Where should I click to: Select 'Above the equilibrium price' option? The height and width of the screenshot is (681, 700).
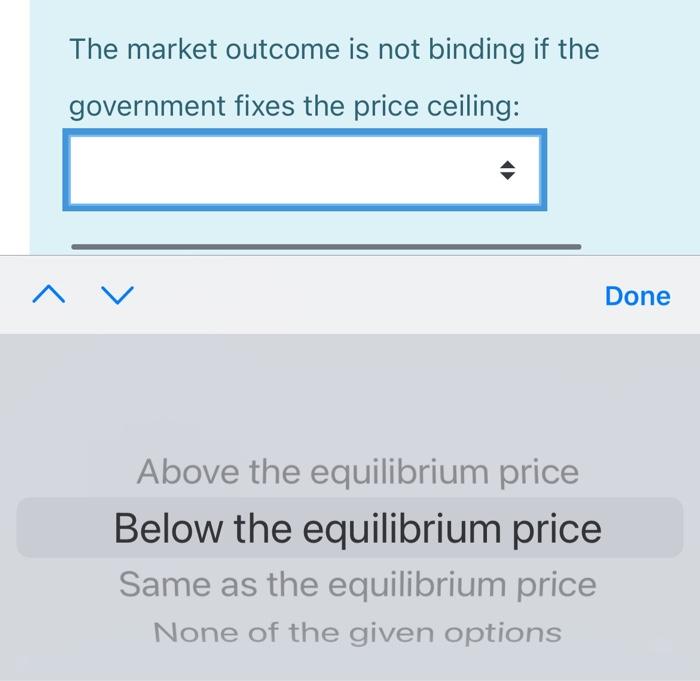tap(357, 471)
